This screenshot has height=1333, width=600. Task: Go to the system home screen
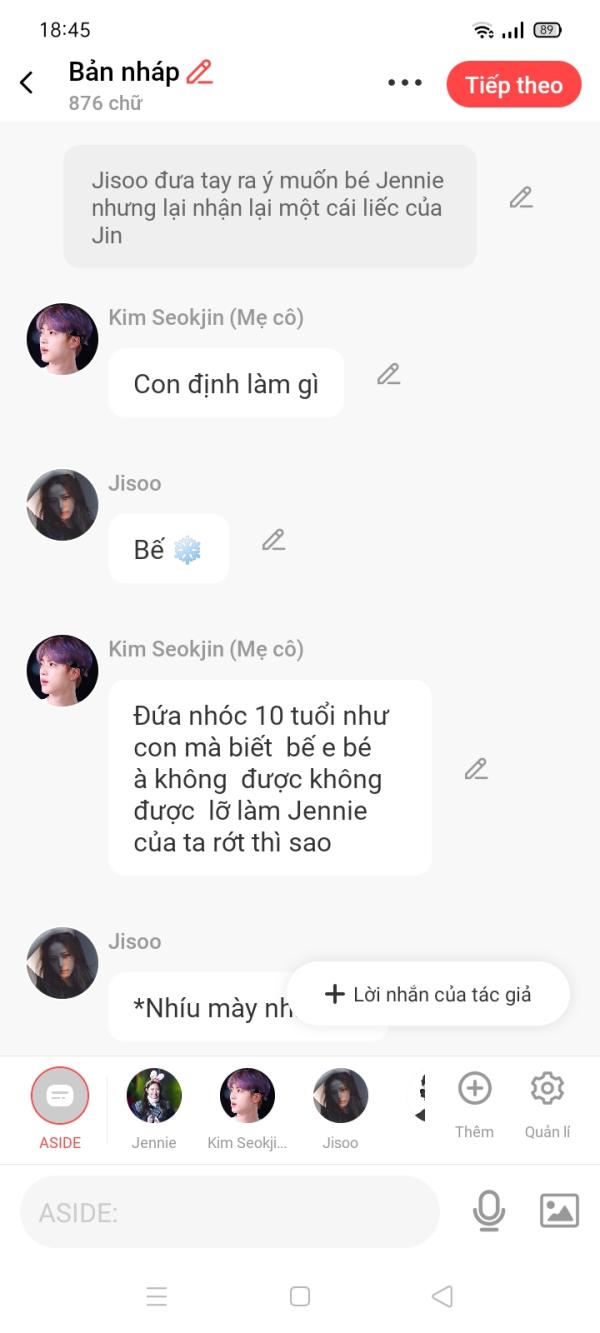coord(300,1297)
